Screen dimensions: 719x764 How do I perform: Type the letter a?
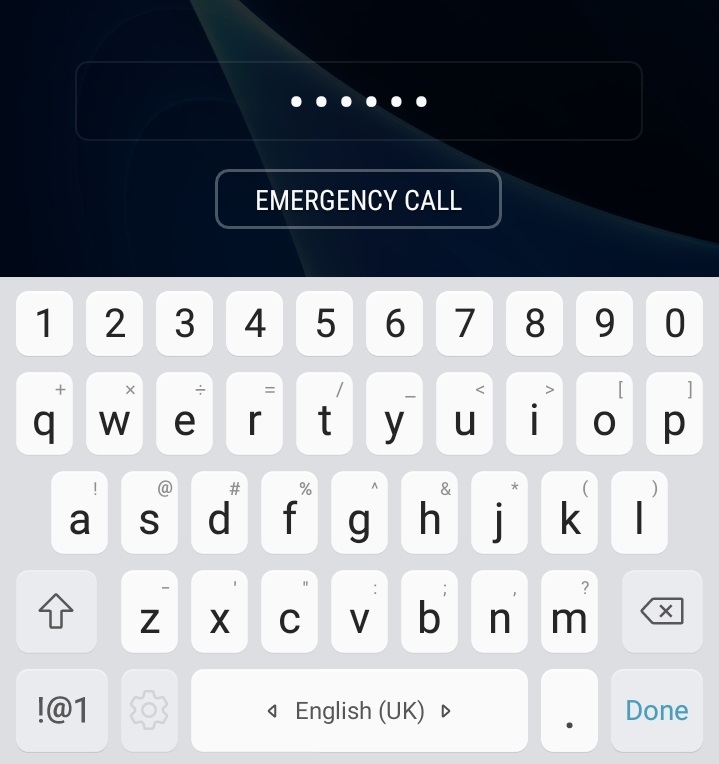tap(79, 513)
